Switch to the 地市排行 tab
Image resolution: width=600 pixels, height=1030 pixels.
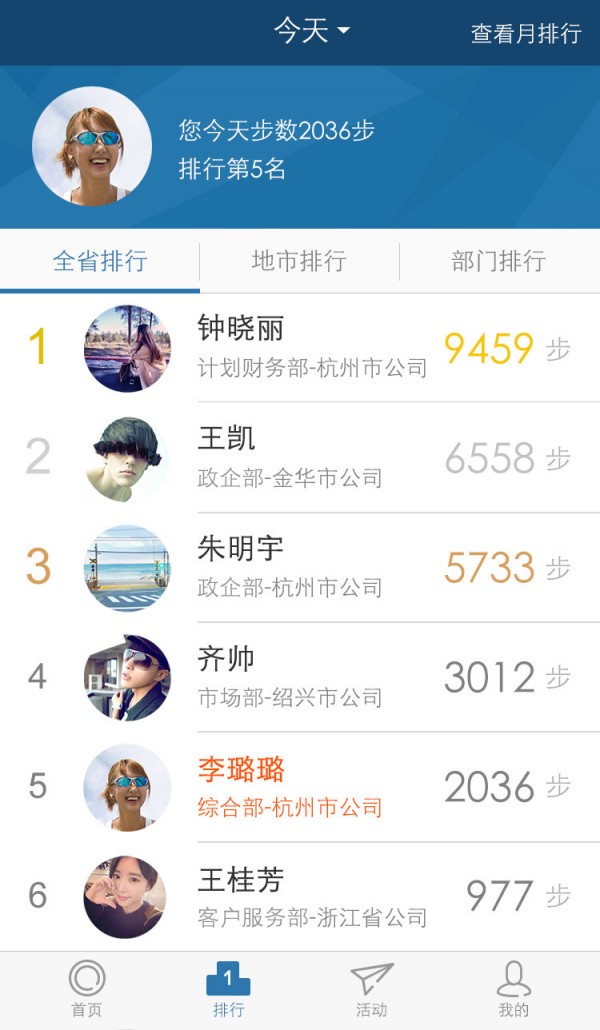299,262
